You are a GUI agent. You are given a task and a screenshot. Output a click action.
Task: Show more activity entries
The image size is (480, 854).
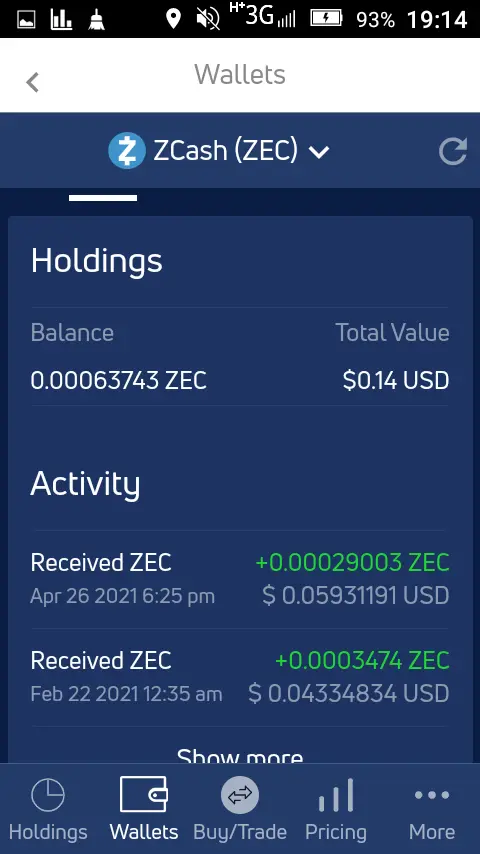(x=240, y=755)
